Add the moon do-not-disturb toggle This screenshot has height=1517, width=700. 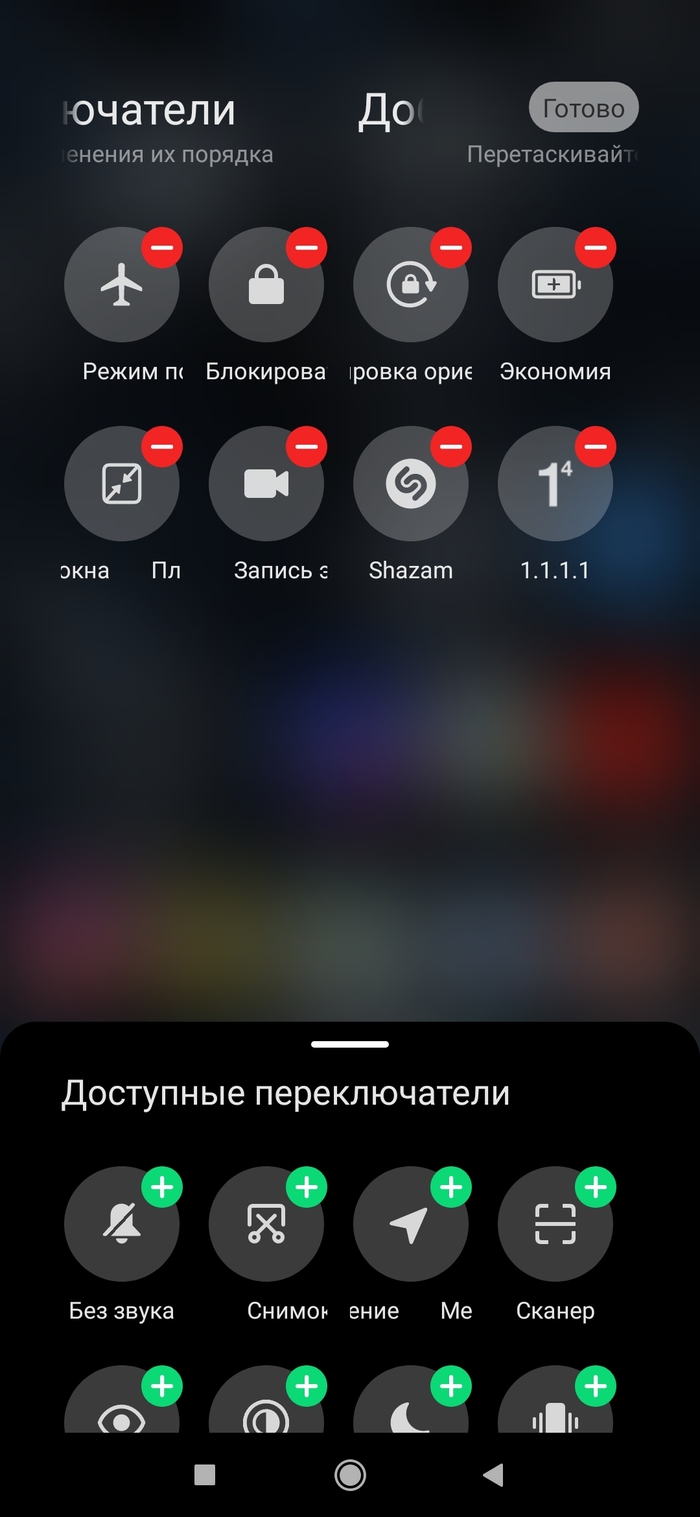(x=451, y=1387)
